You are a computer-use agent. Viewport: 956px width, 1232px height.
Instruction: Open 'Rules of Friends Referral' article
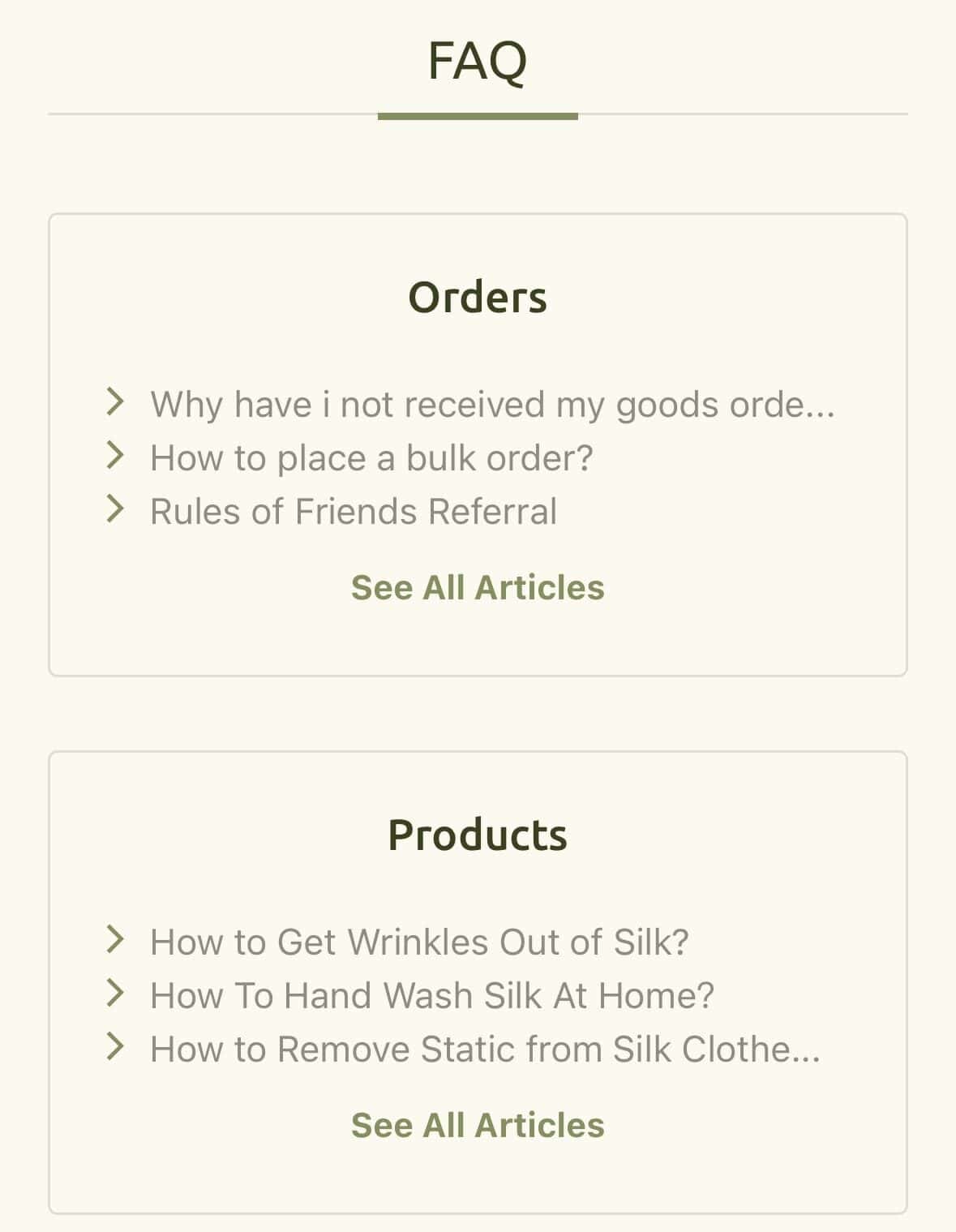[x=354, y=511]
